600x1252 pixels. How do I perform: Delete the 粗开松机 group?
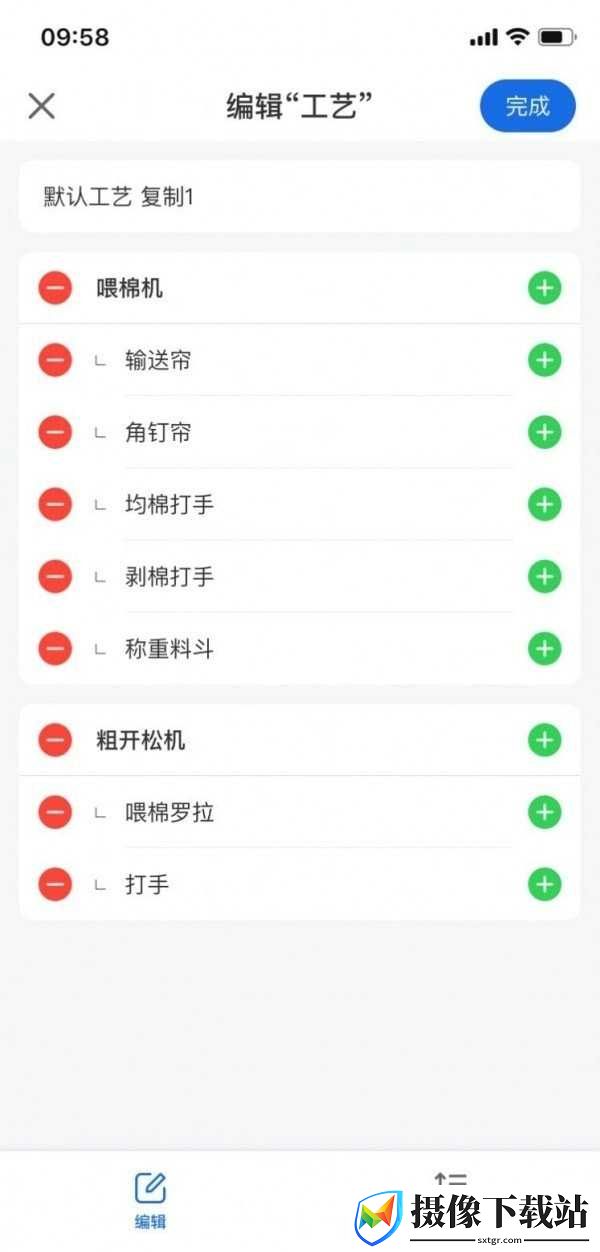[55, 740]
